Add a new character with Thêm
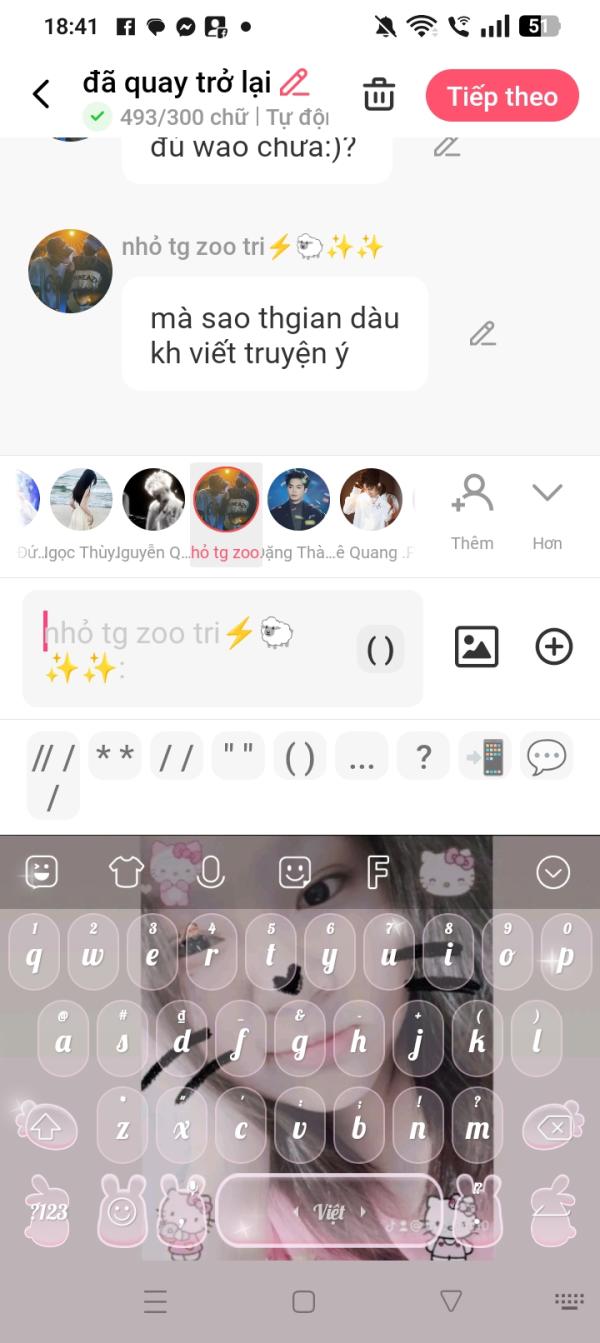Screen dimensions: 600x1343 (x=472, y=511)
